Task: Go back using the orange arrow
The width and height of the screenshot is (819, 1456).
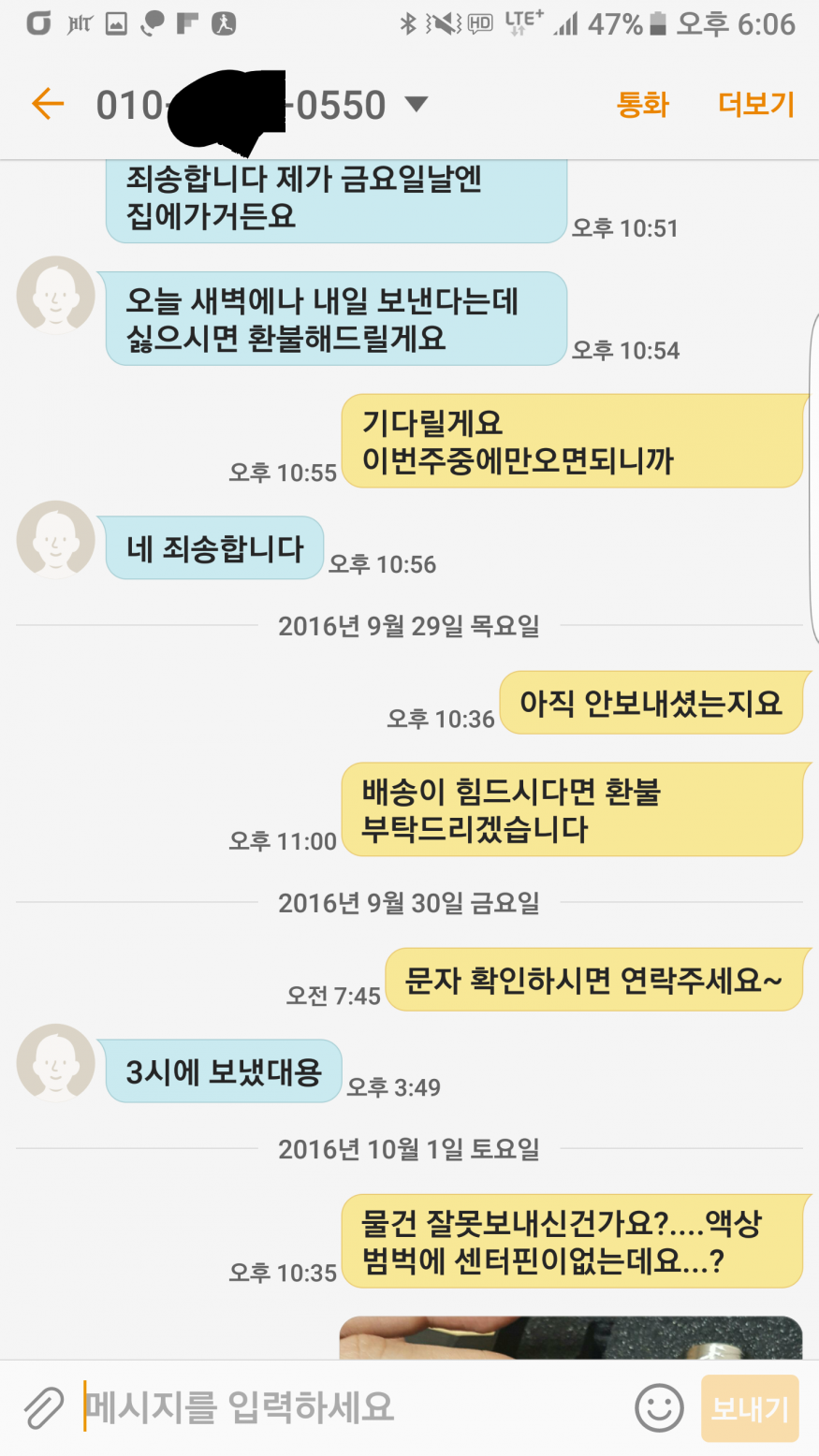Action: point(47,104)
